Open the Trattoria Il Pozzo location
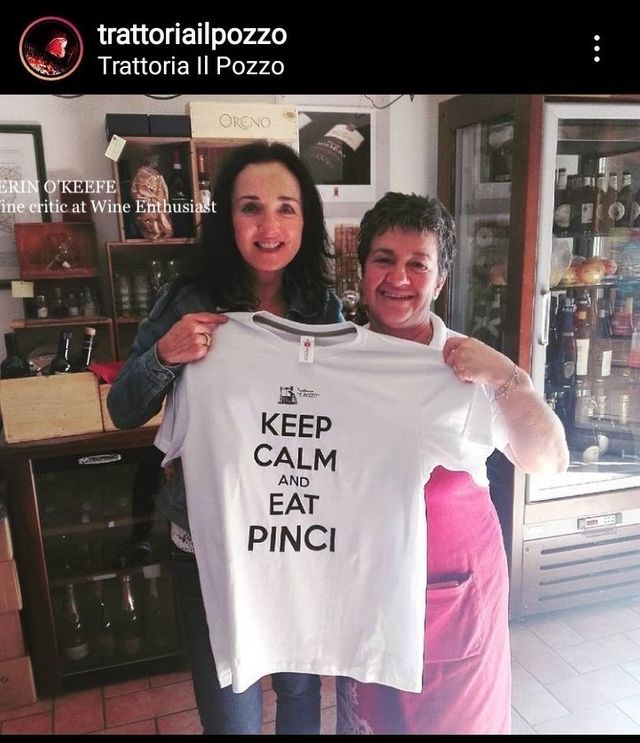This screenshot has width=640, height=743. tap(191, 66)
